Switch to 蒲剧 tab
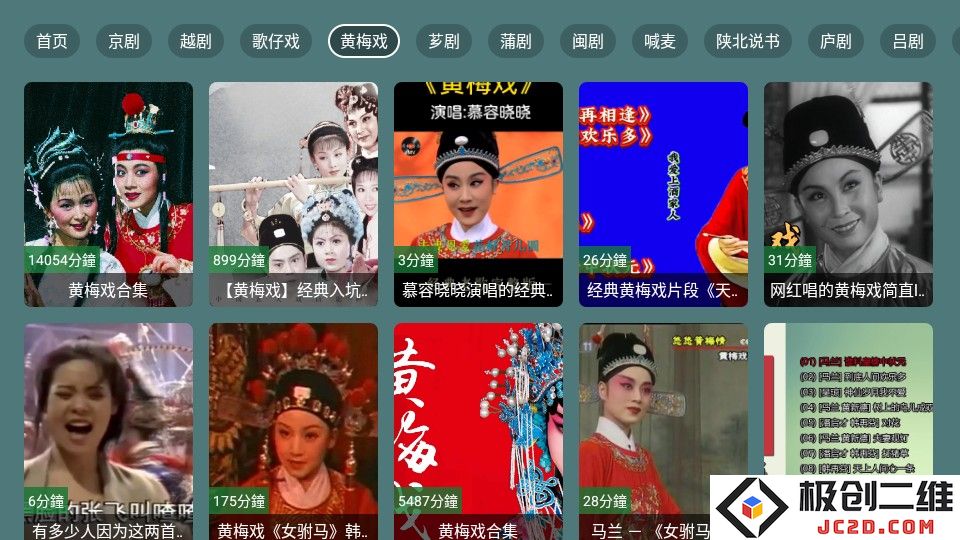Screen dimensions: 960x540 point(516,41)
